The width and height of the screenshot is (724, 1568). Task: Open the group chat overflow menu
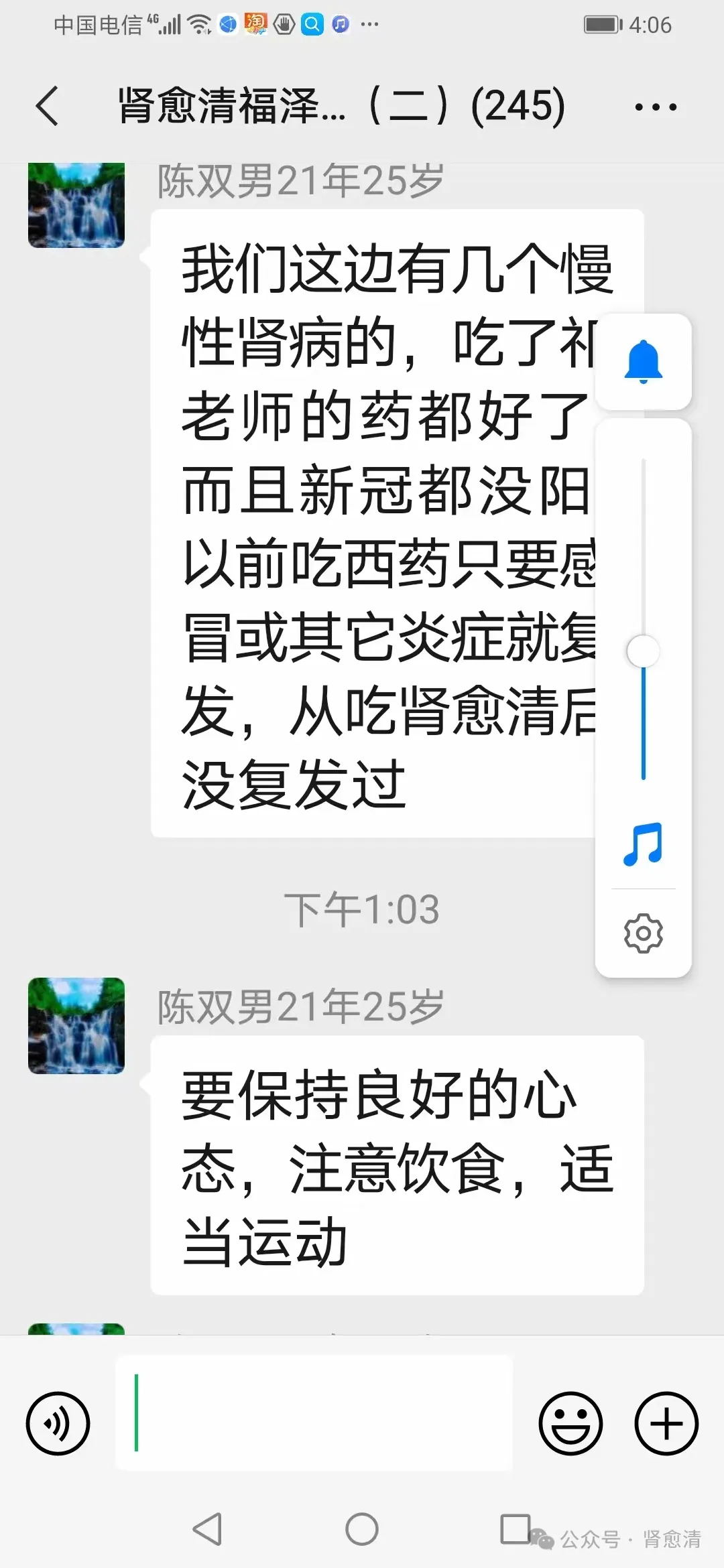tap(655, 107)
